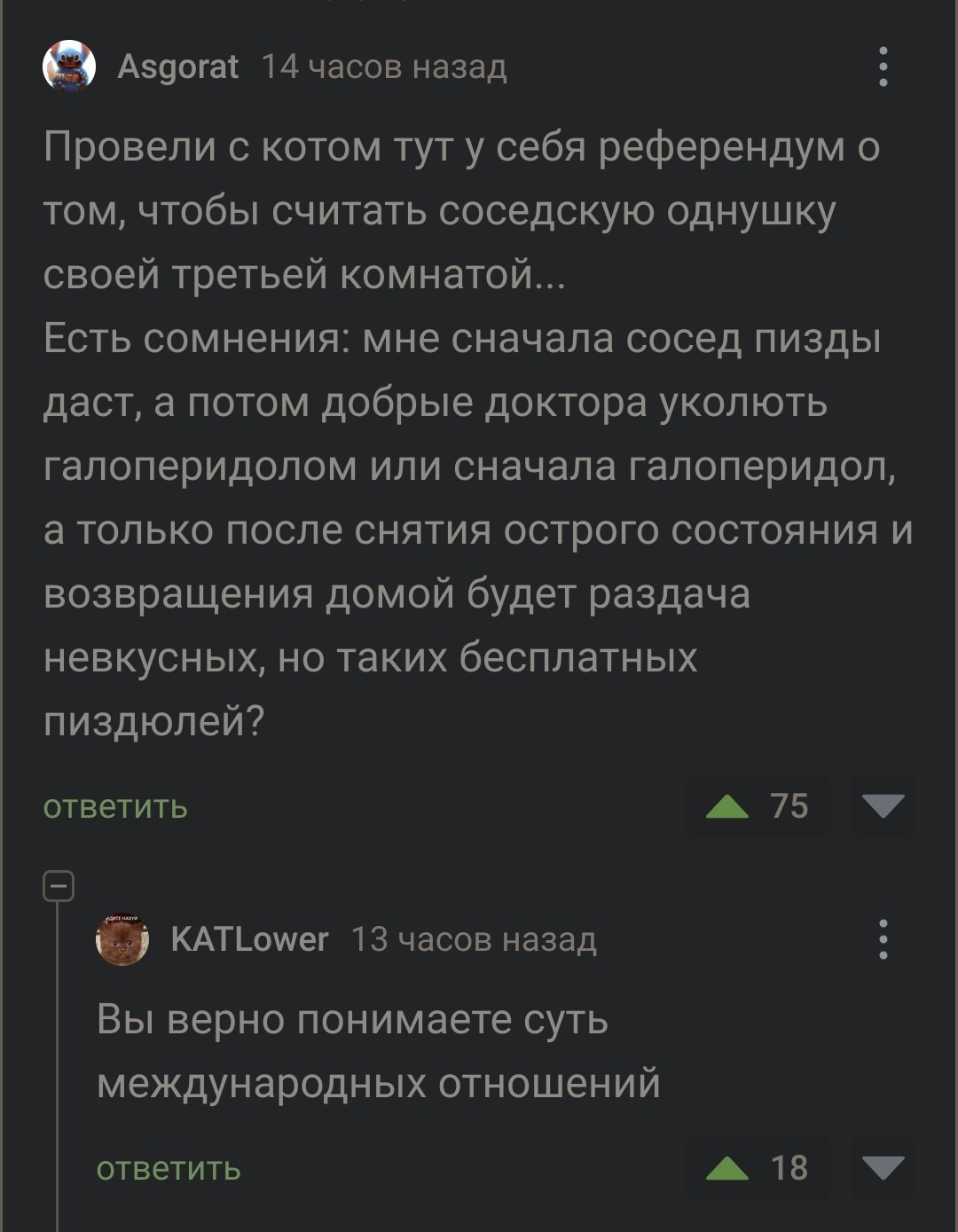Downvote Asgorat's comment

click(883, 806)
